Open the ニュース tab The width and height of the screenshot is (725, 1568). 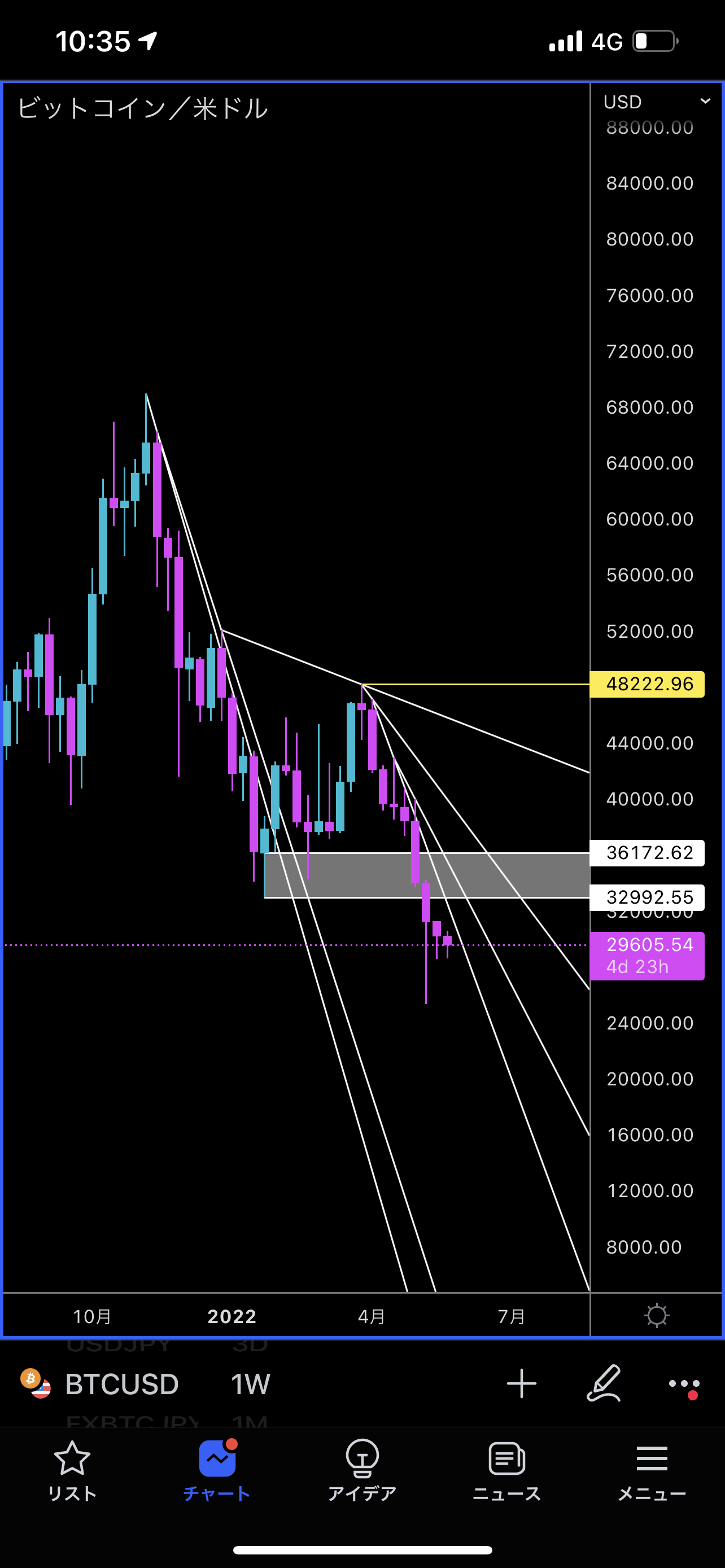click(506, 1470)
